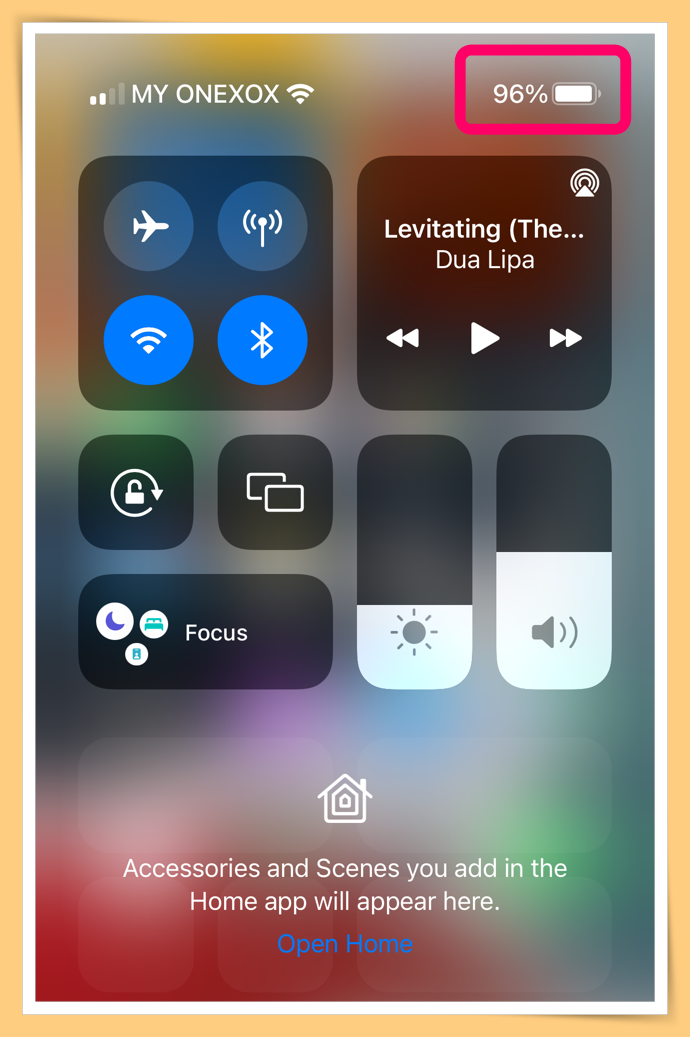Toggle portrait orientation lock
This screenshot has height=1037, width=690.
click(136, 492)
